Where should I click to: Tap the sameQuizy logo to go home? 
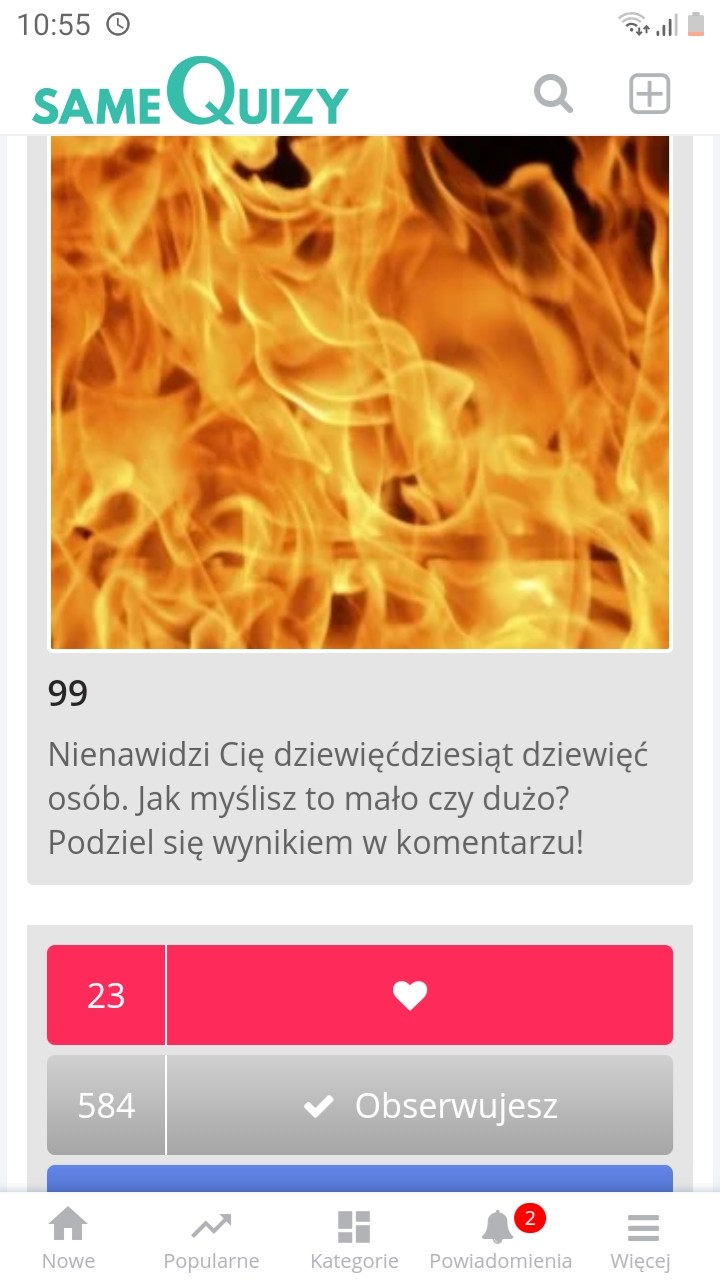[190, 96]
